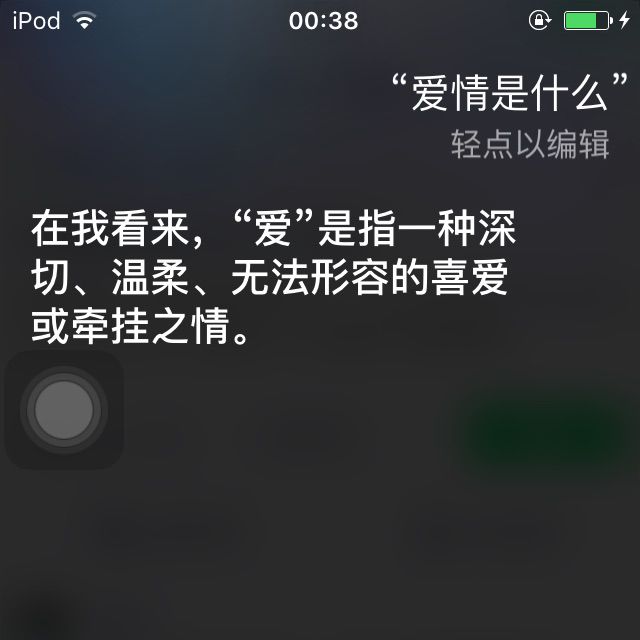Image resolution: width=640 pixels, height=640 pixels.
Task: Tap the AssistiveTouch floating button
Action: point(63,411)
